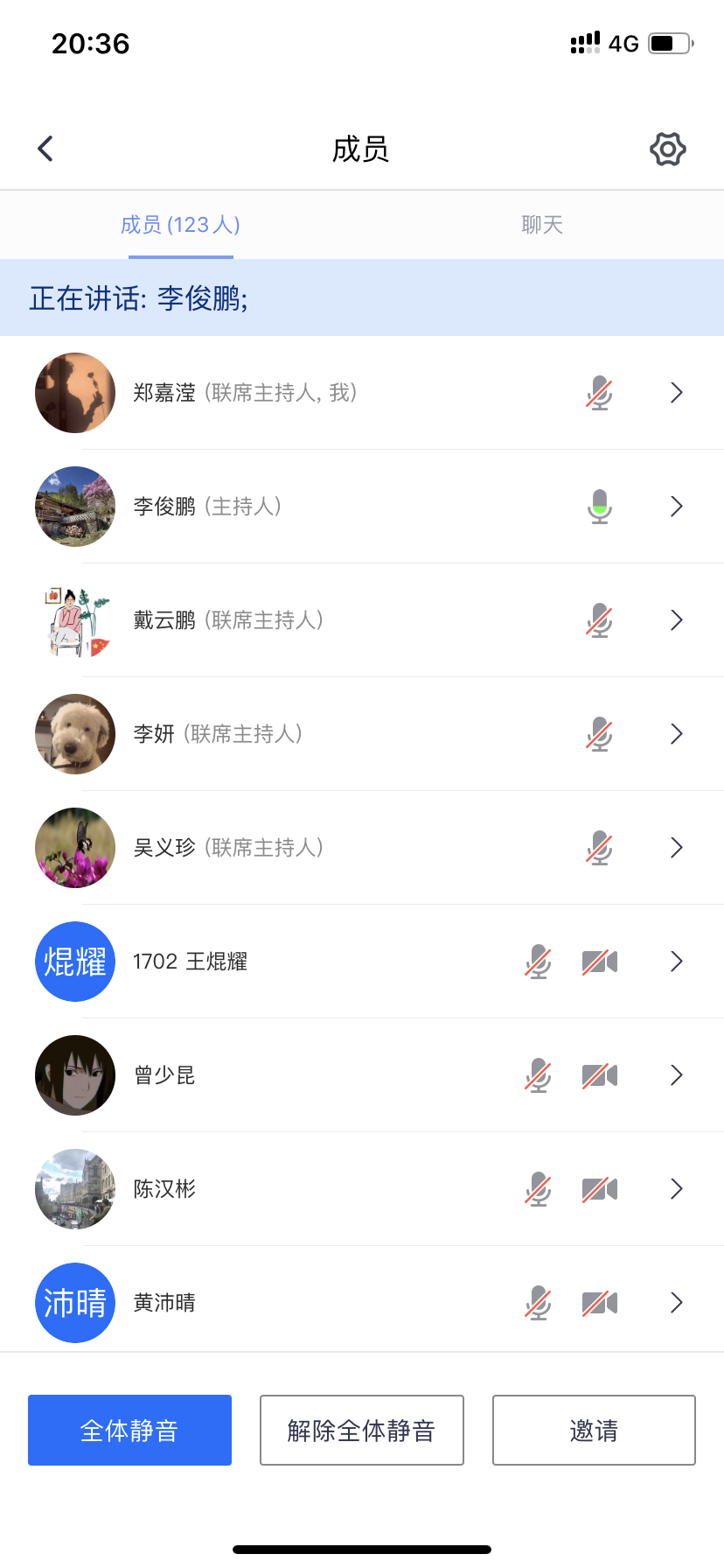Screen dimensions: 724x1568
Task: Select the 成员 (123人) tab
Action: tap(180, 225)
